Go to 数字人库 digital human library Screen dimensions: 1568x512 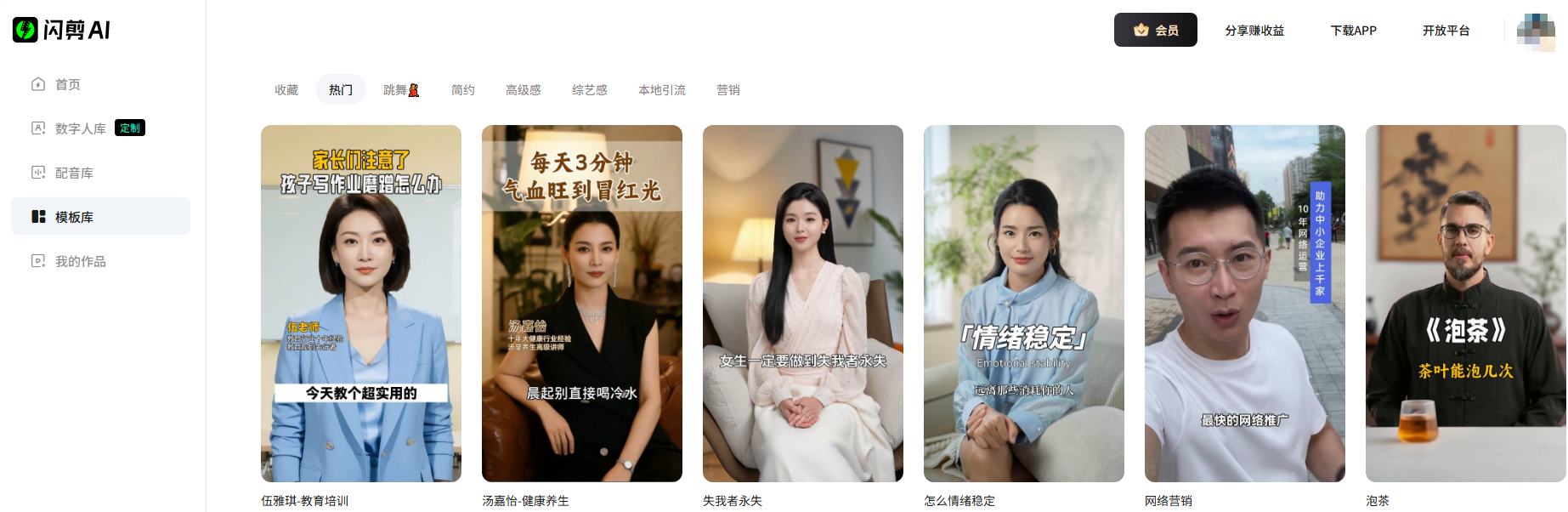point(80,128)
